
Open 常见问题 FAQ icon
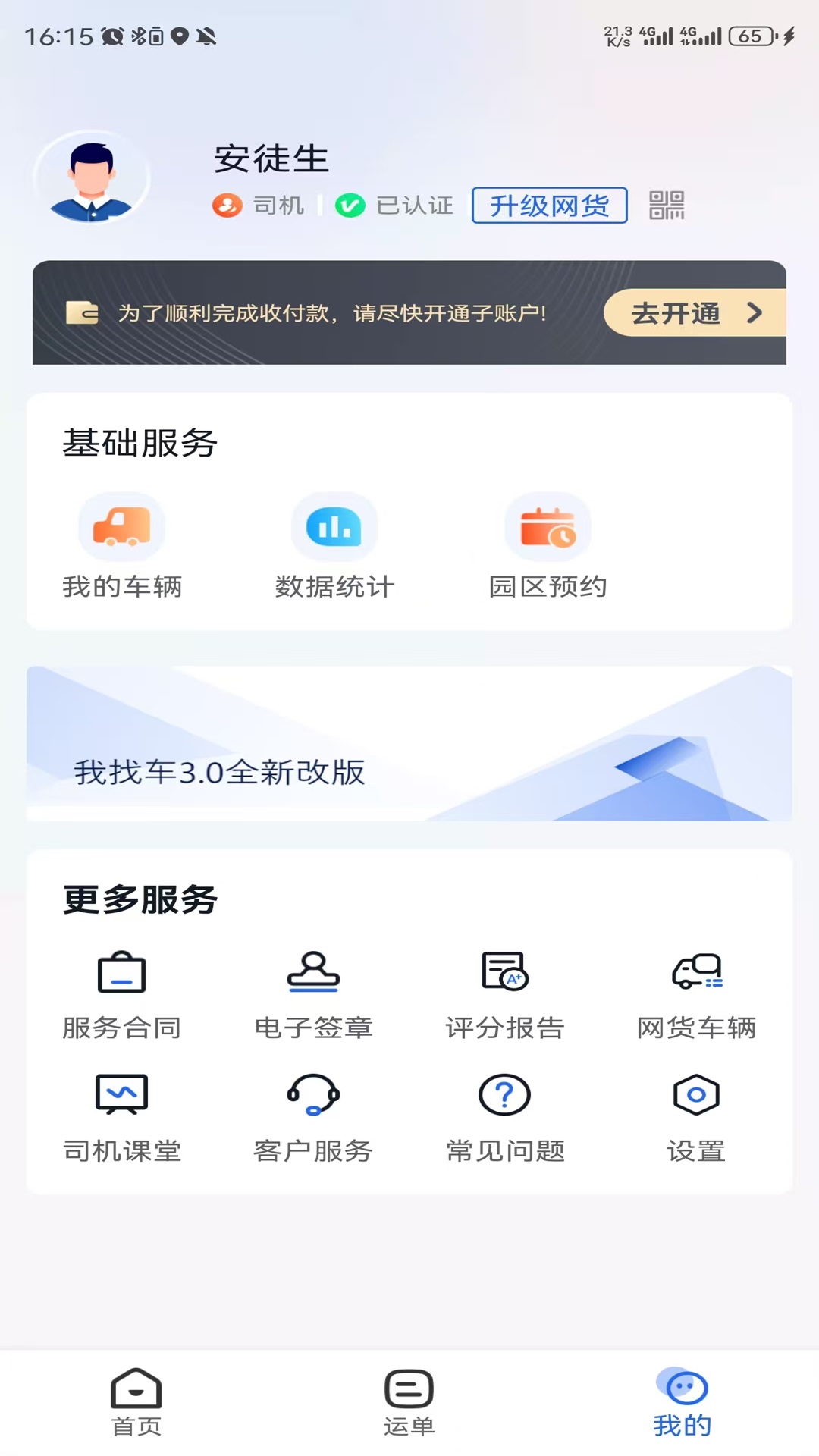pyautogui.click(x=504, y=1094)
